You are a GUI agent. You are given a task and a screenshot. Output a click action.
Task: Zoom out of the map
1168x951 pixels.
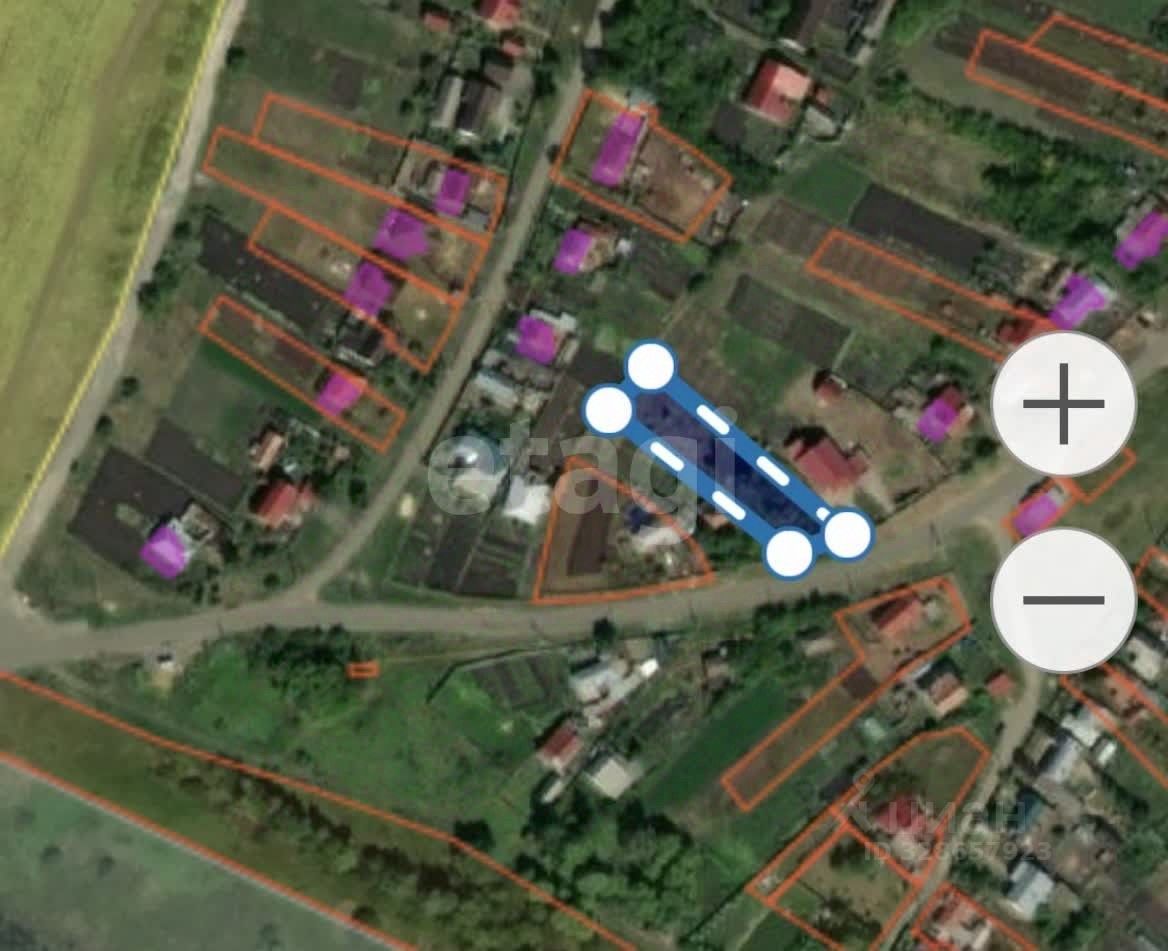pos(1063,600)
